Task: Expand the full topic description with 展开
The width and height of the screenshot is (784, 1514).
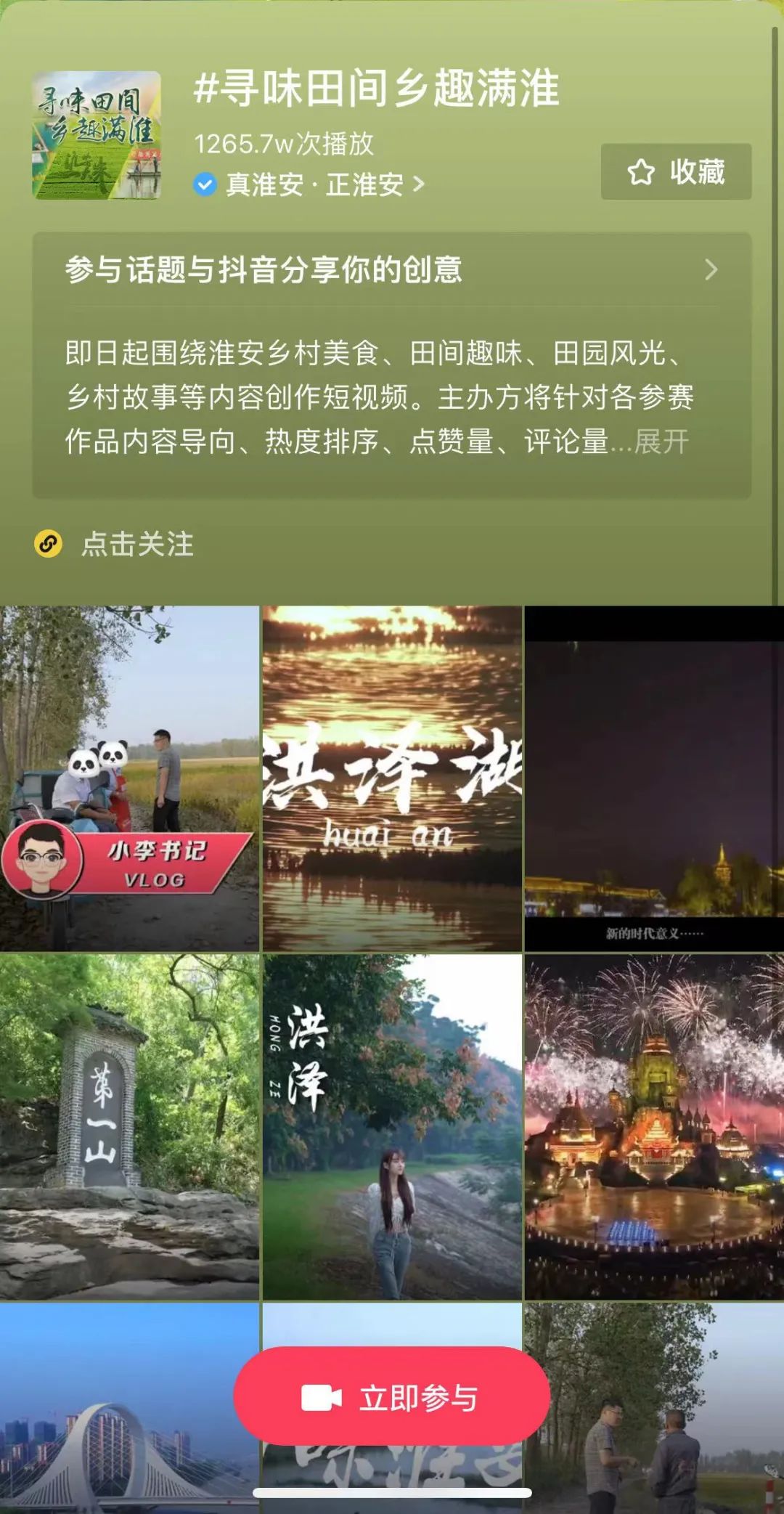Action: click(x=661, y=441)
